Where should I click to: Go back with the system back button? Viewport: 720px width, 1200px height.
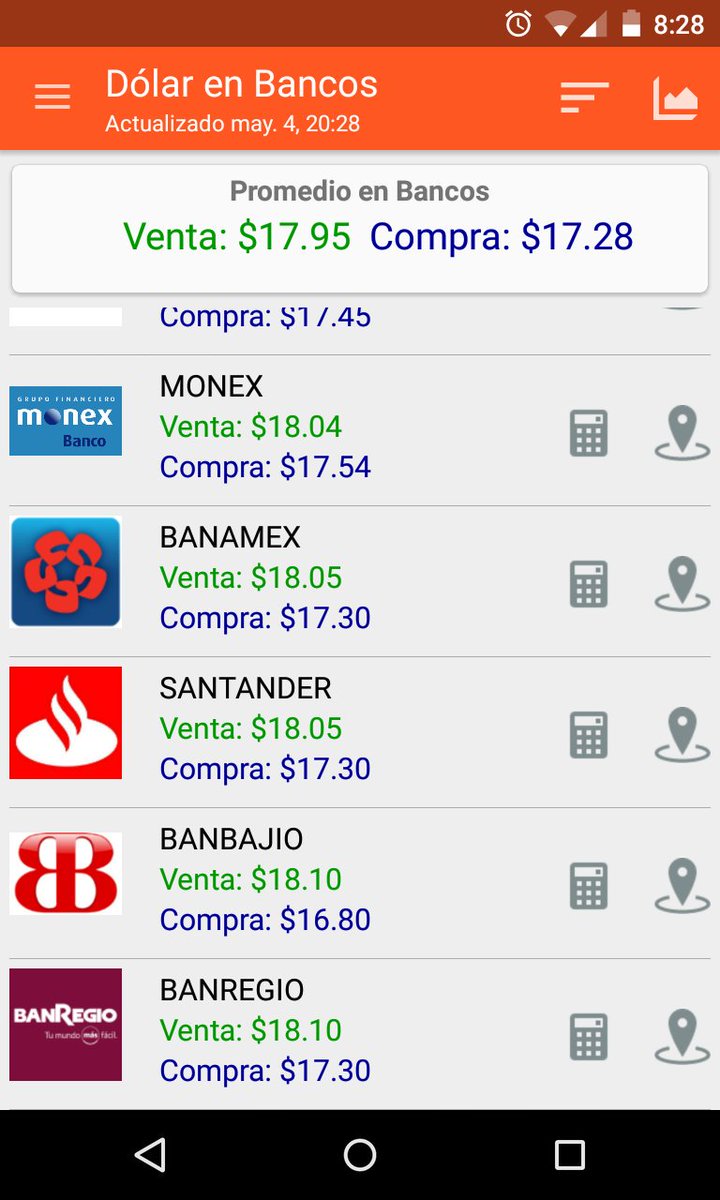coord(150,1155)
